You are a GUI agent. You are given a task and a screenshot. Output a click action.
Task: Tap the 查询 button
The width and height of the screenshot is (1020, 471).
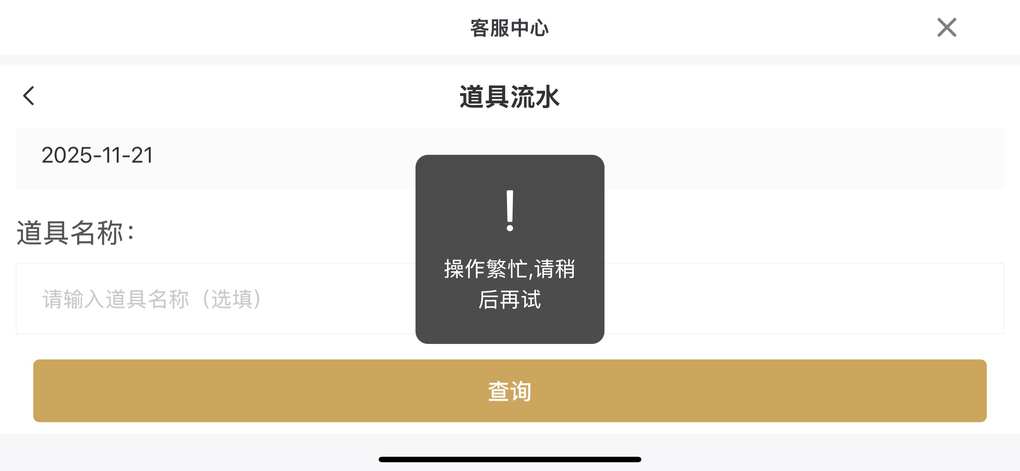[509, 391]
